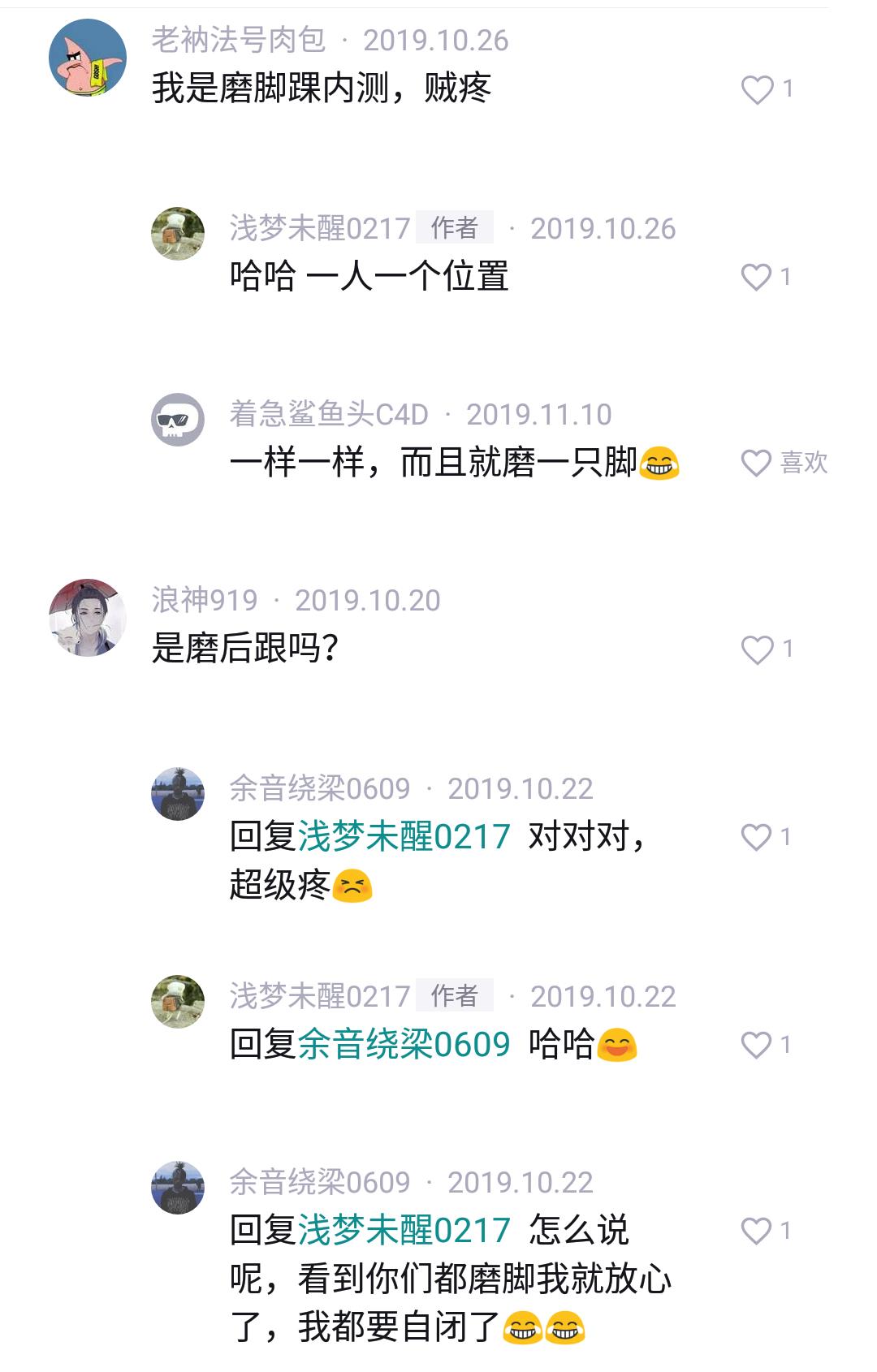The image size is (877, 1372).
Task: Like 浪神919's comment 是磨后跟吗
Action: (x=758, y=649)
